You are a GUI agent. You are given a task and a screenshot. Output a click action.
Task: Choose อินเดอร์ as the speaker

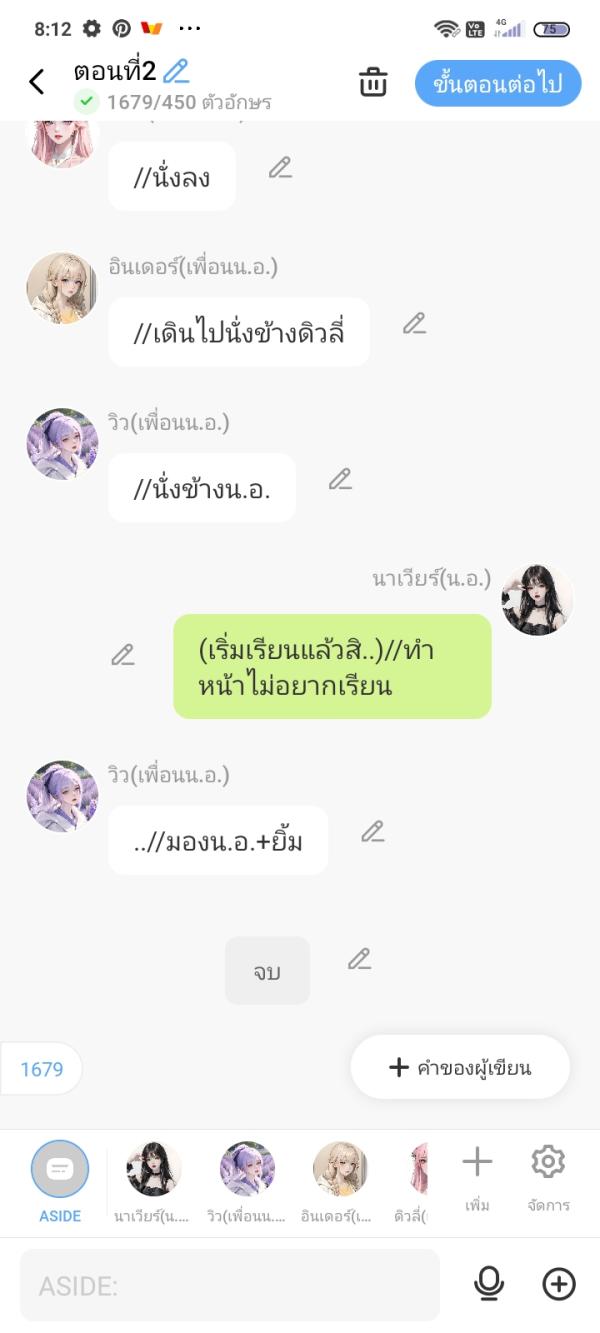pos(340,1180)
